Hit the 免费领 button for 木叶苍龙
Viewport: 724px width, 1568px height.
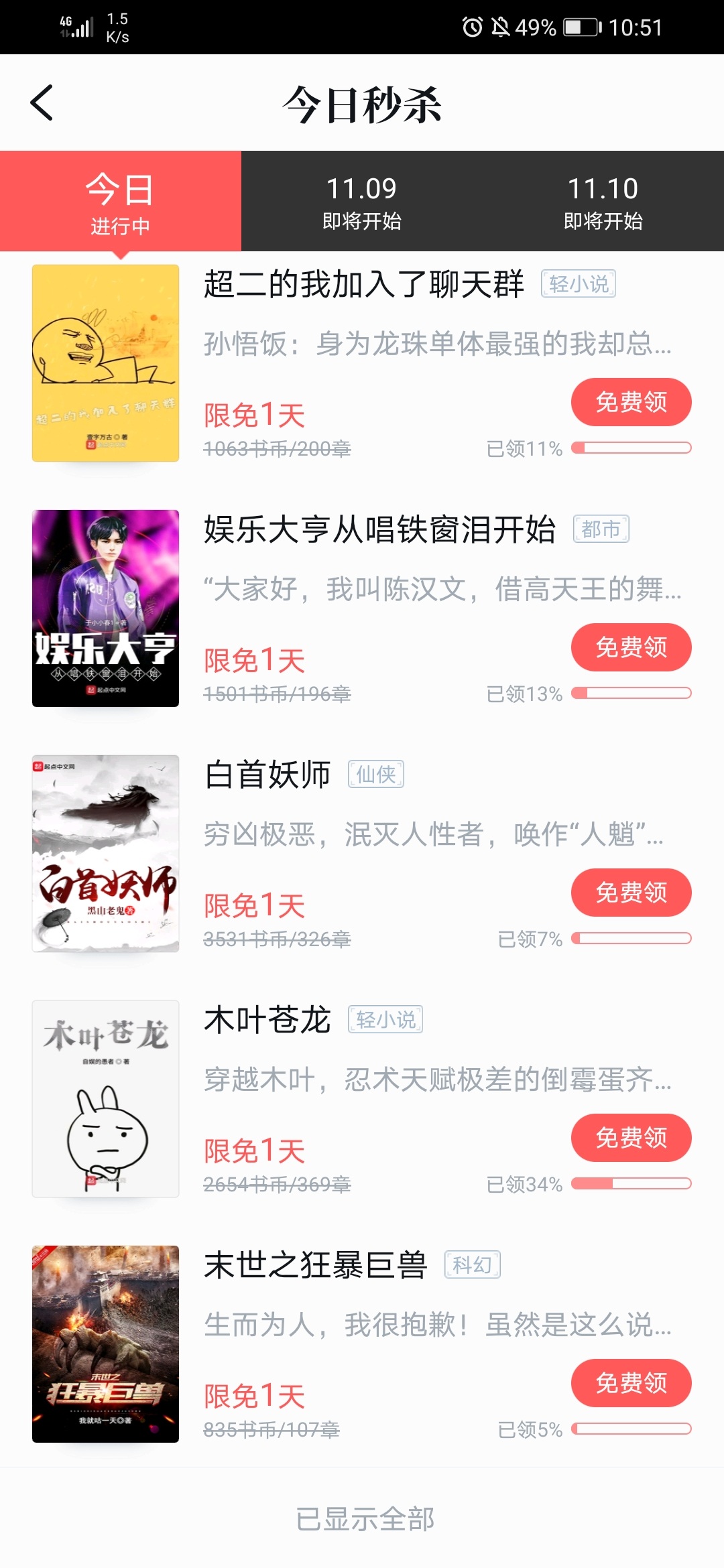(x=631, y=1138)
